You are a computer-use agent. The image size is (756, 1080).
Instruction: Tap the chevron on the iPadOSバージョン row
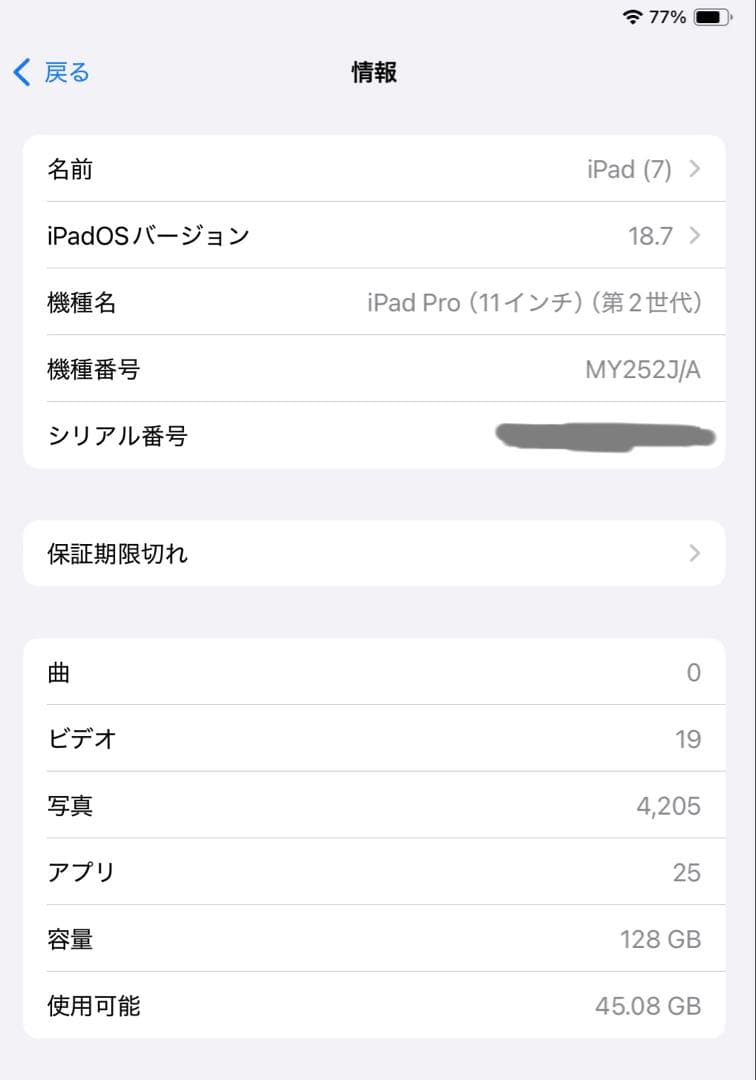tap(693, 236)
